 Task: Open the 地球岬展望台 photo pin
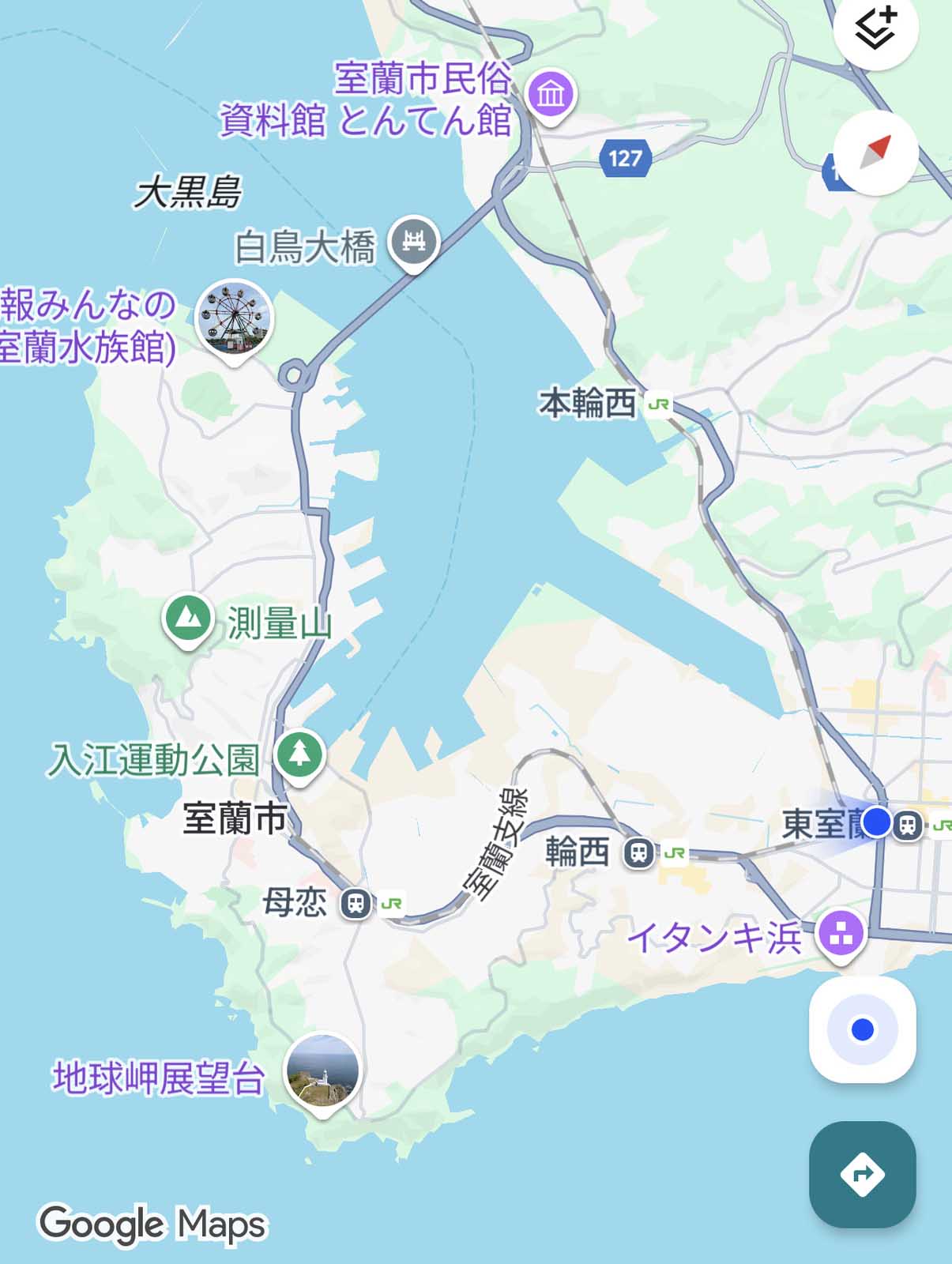click(x=322, y=1071)
